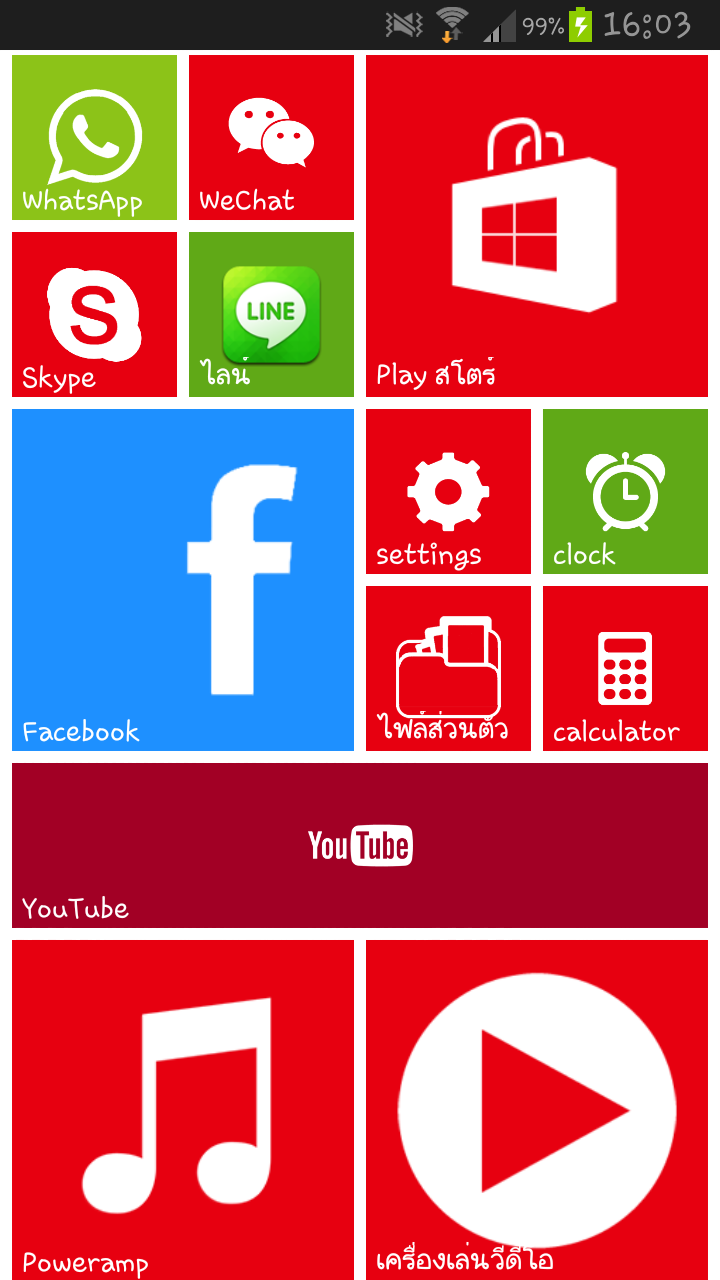Image resolution: width=720 pixels, height=1280 pixels.
Task: Launch the calculator tile
Action: pyautogui.click(x=625, y=668)
